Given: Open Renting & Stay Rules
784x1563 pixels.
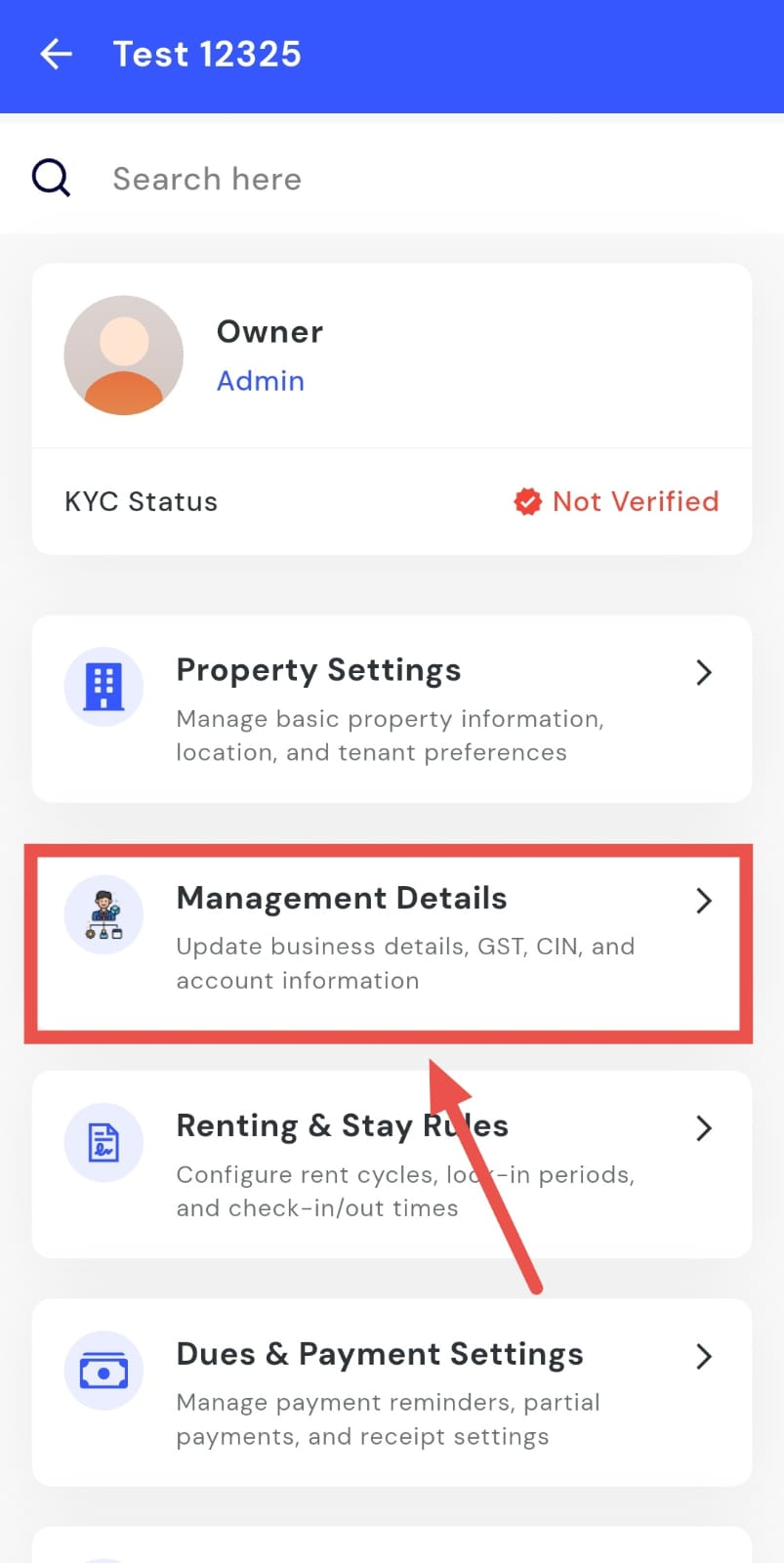Looking at the screenshot, I should [x=391, y=1164].
